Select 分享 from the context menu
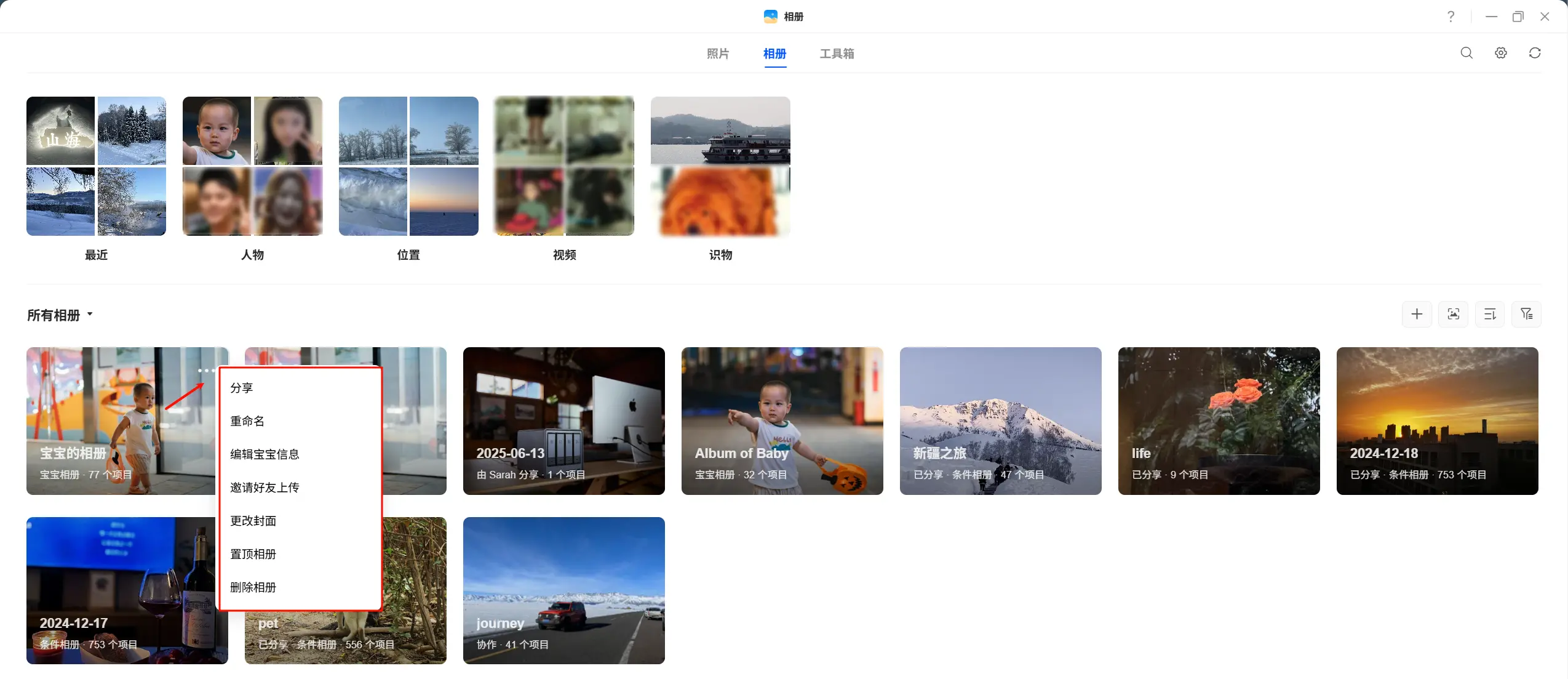This screenshot has height=679, width=1568. pyautogui.click(x=241, y=388)
